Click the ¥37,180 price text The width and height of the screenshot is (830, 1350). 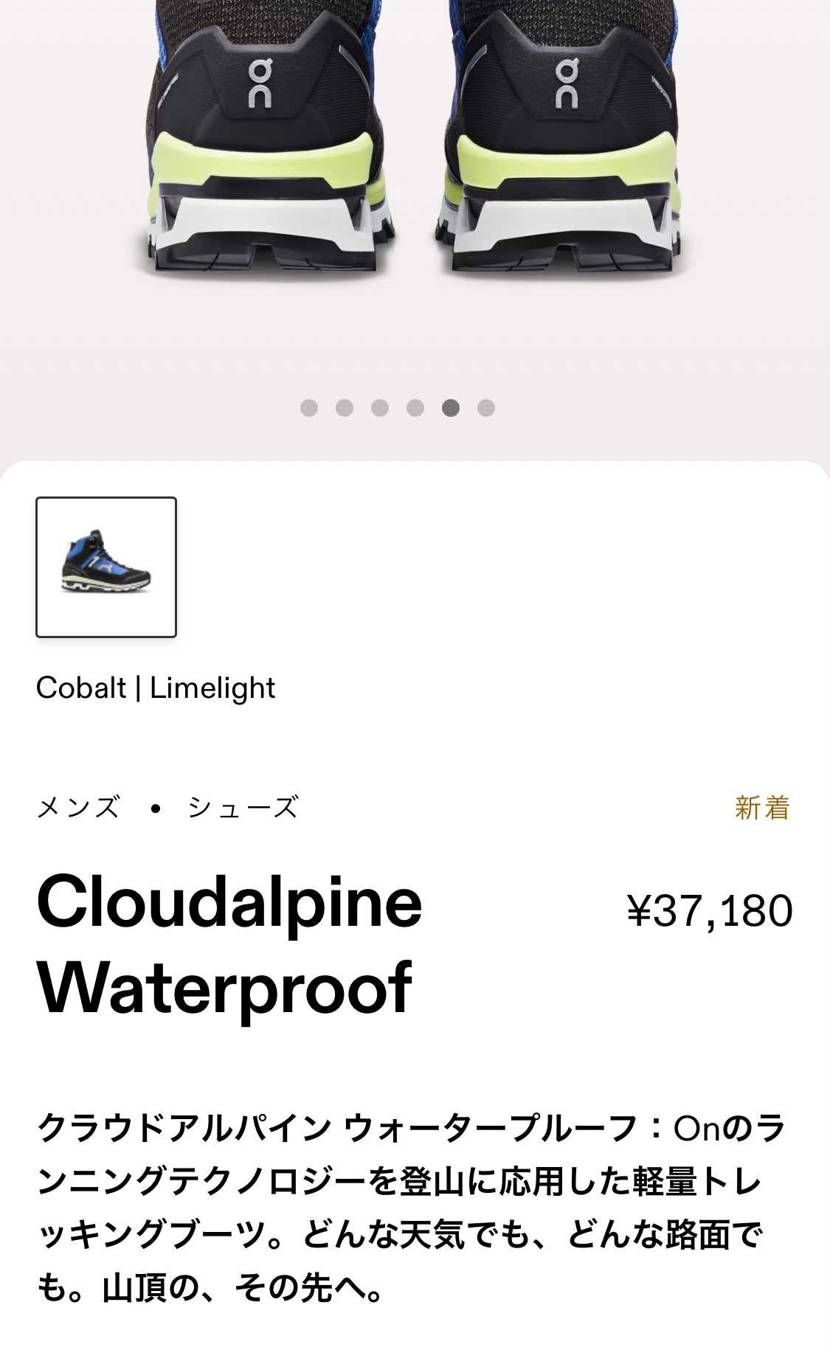tap(710, 908)
